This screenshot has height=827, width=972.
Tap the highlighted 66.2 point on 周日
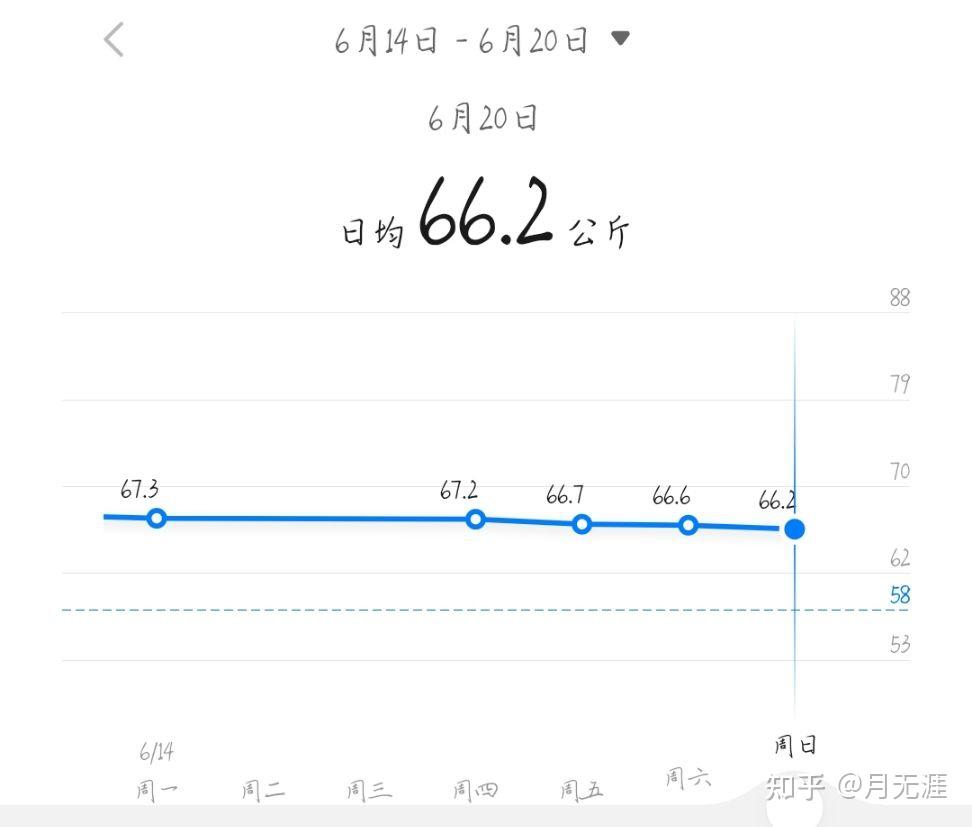click(x=795, y=529)
